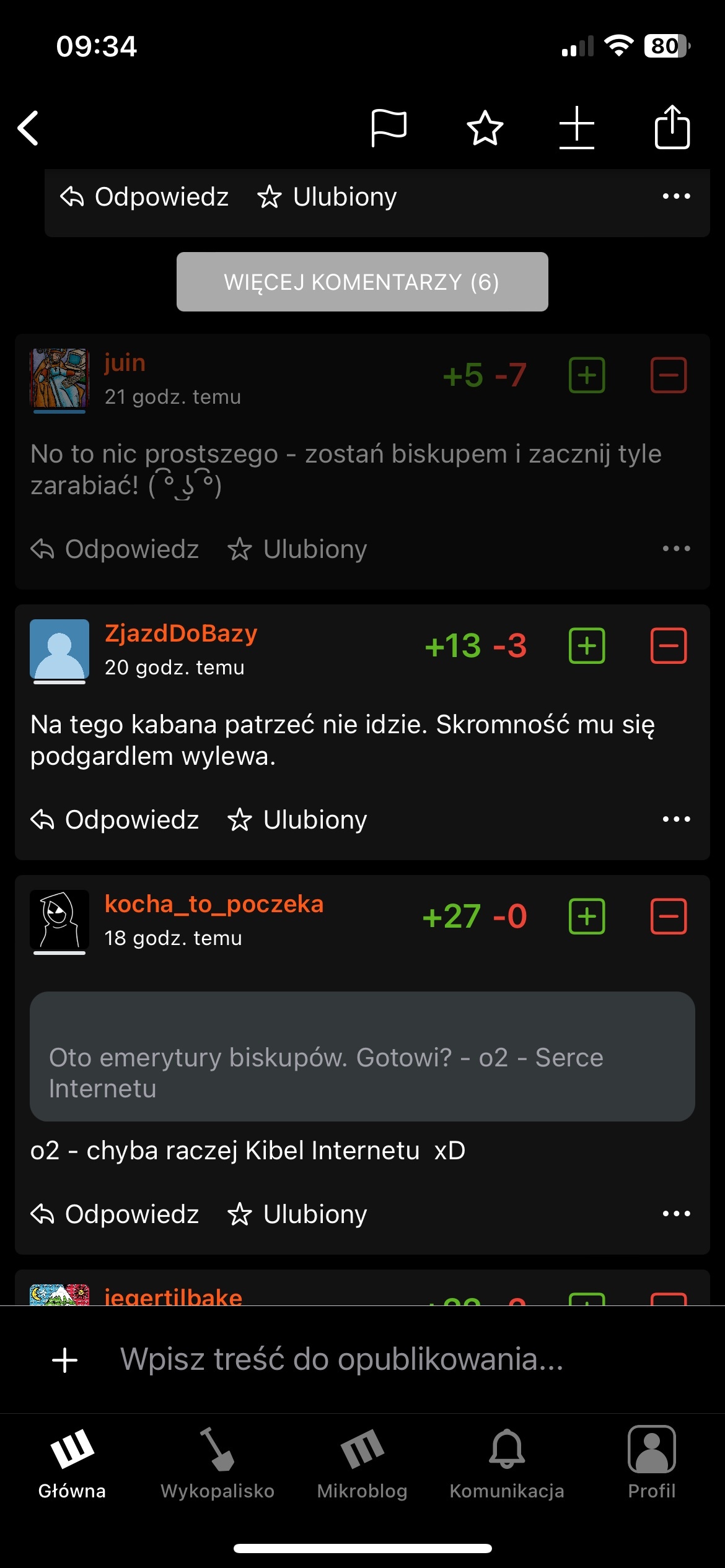Switch to the Wykopalisko tab

(x=217, y=1464)
